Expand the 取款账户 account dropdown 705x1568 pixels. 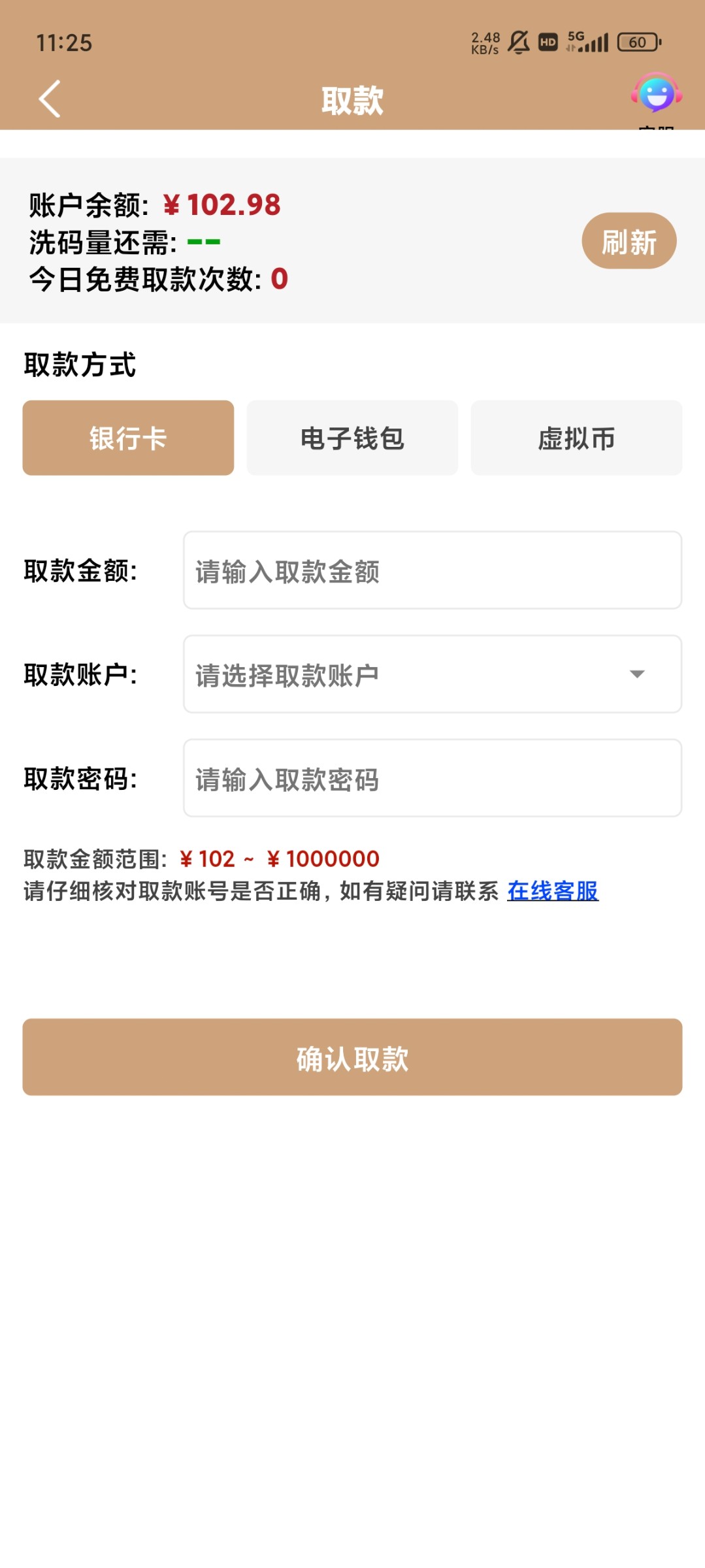coord(433,674)
